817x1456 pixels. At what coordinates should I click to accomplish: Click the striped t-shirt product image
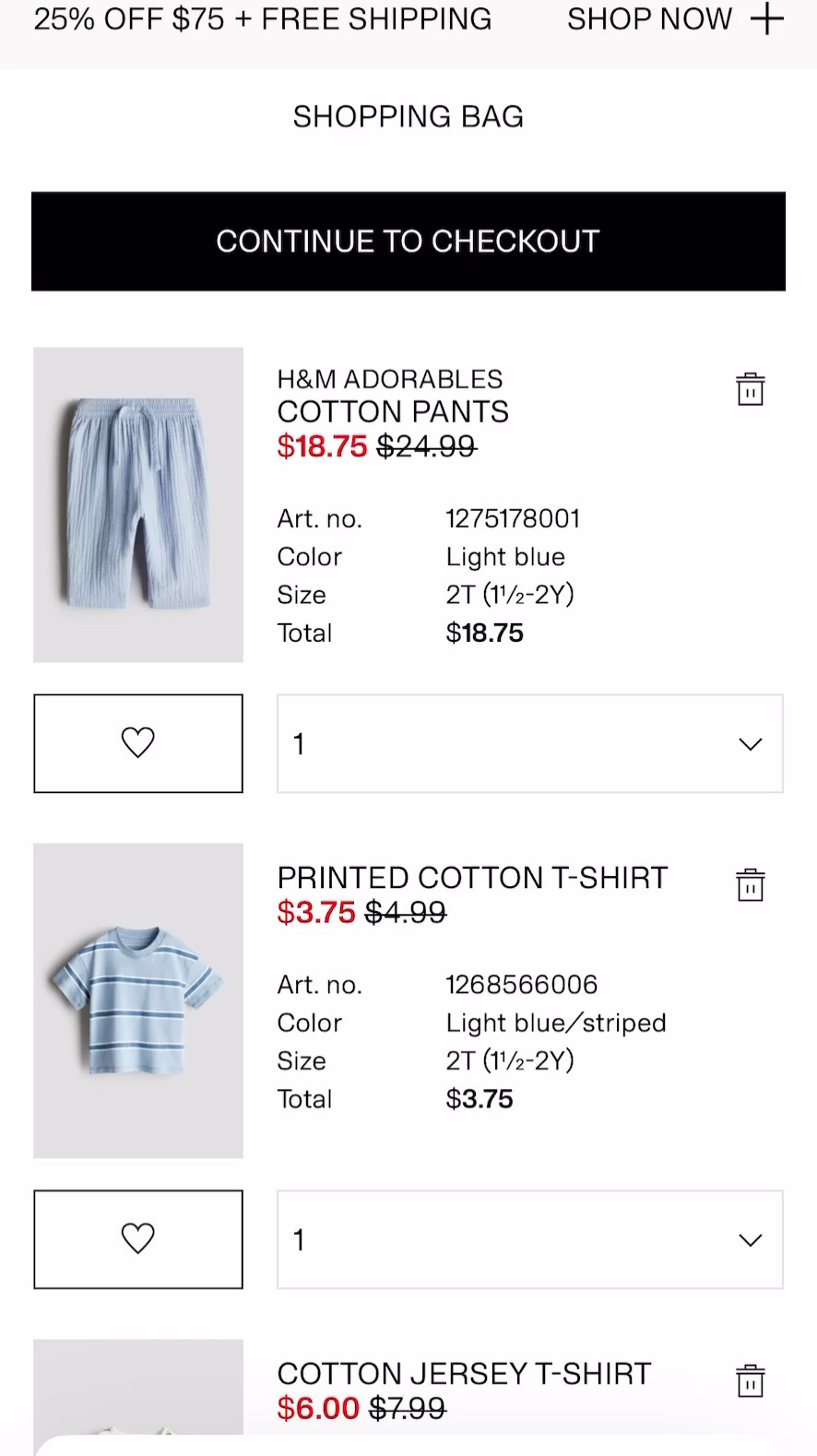click(x=137, y=1000)
